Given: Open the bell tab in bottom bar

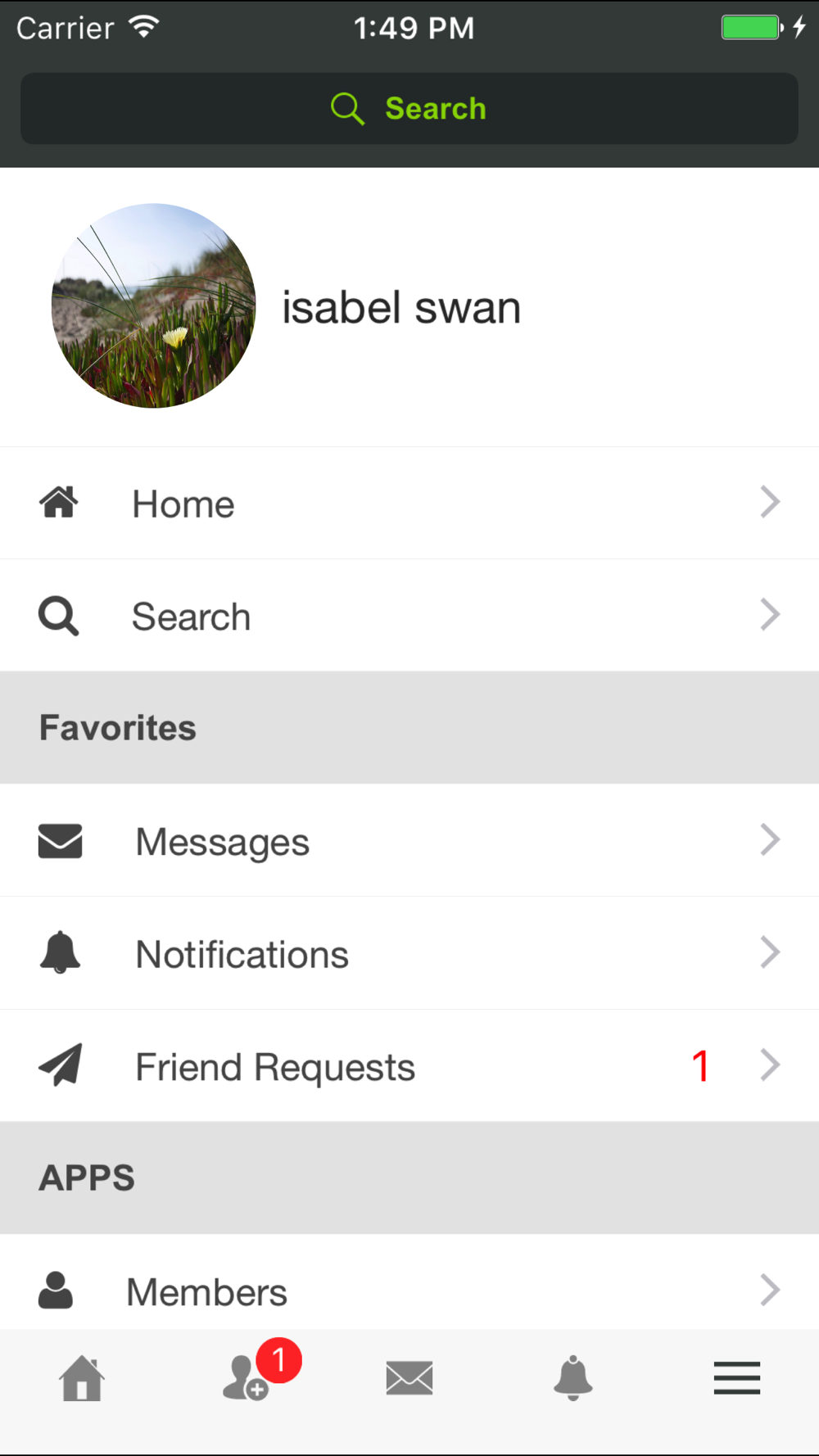Looking at the screenshot, I should 573,1378.
